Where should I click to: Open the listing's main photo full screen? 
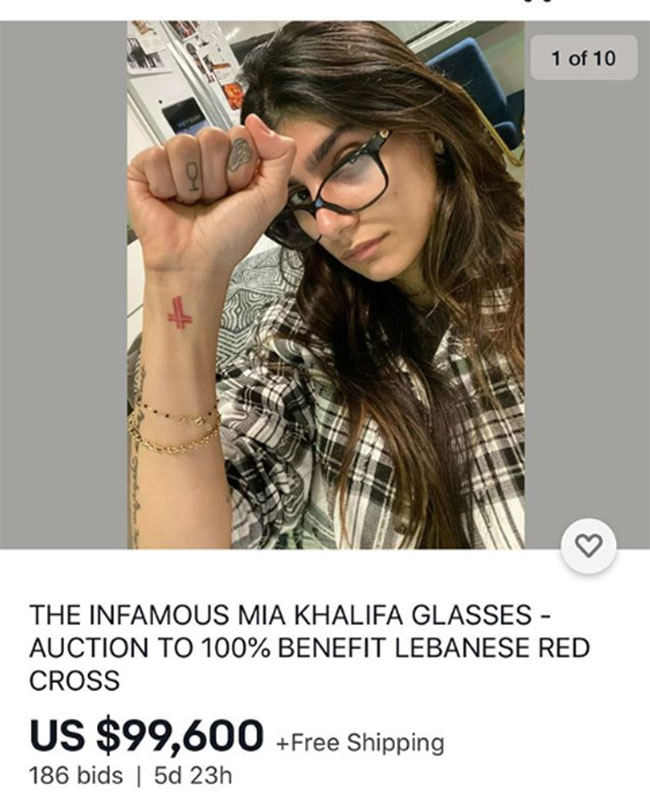325,285
